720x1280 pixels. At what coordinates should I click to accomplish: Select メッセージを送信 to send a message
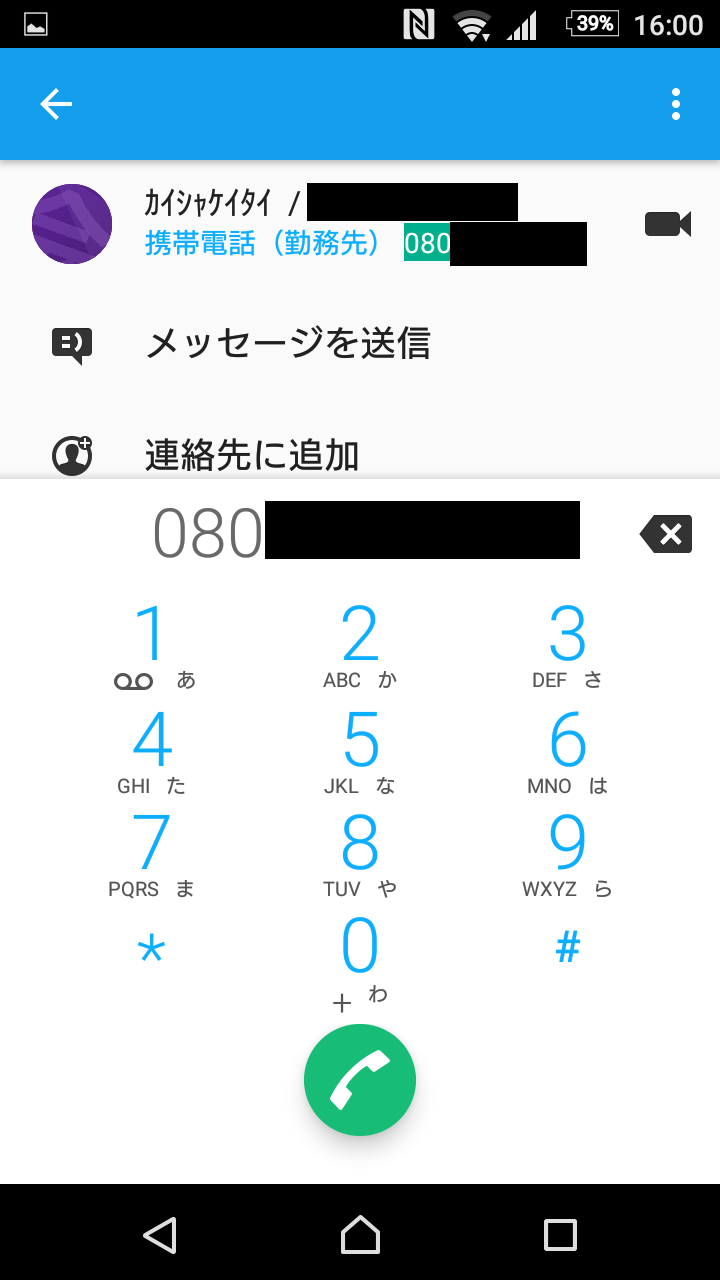coord(360,344)
